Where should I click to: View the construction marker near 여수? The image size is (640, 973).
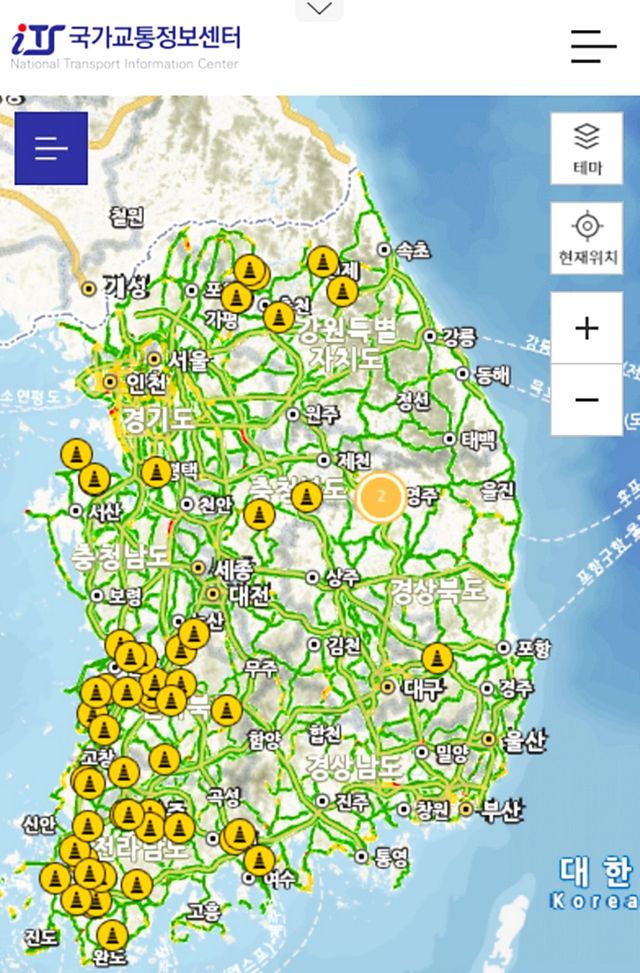tap(260, 859)
